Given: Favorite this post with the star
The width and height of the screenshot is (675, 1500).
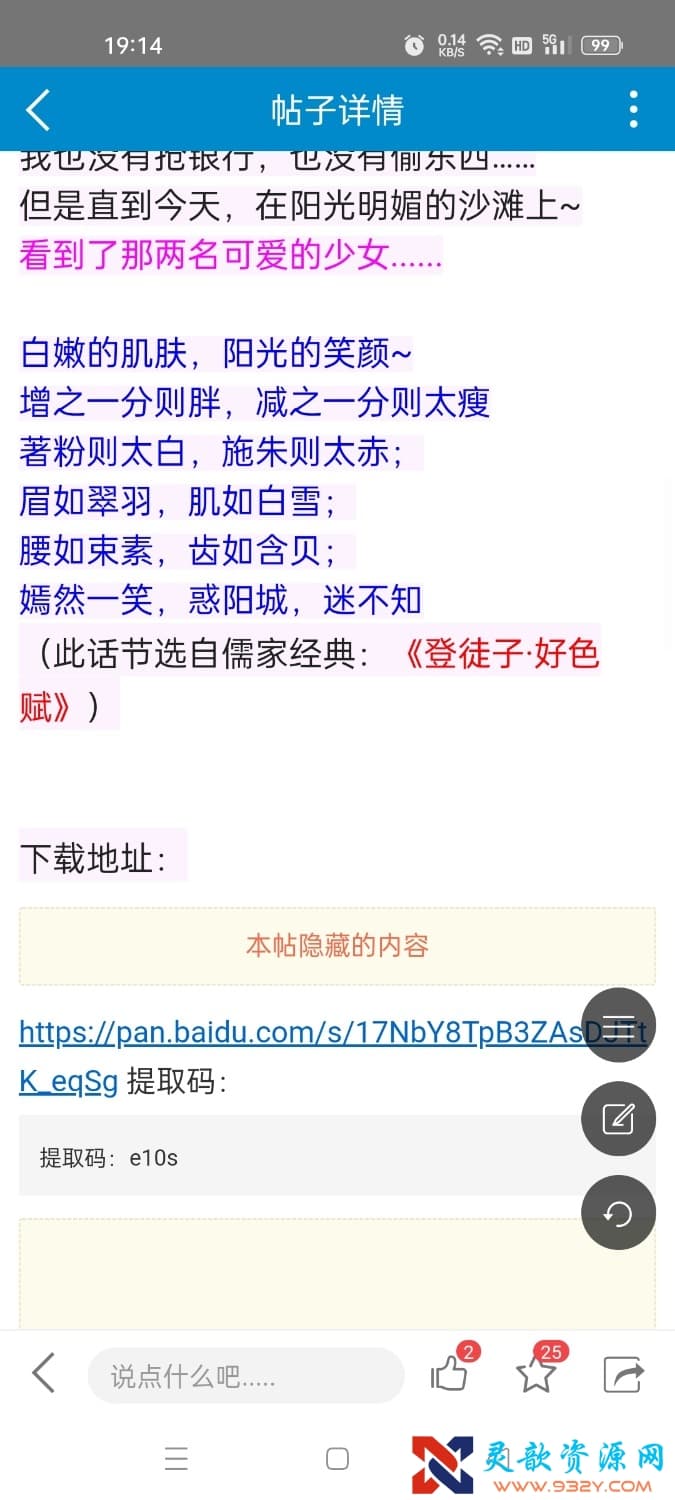Looking at the screenshot, I should pos(536,1375).
